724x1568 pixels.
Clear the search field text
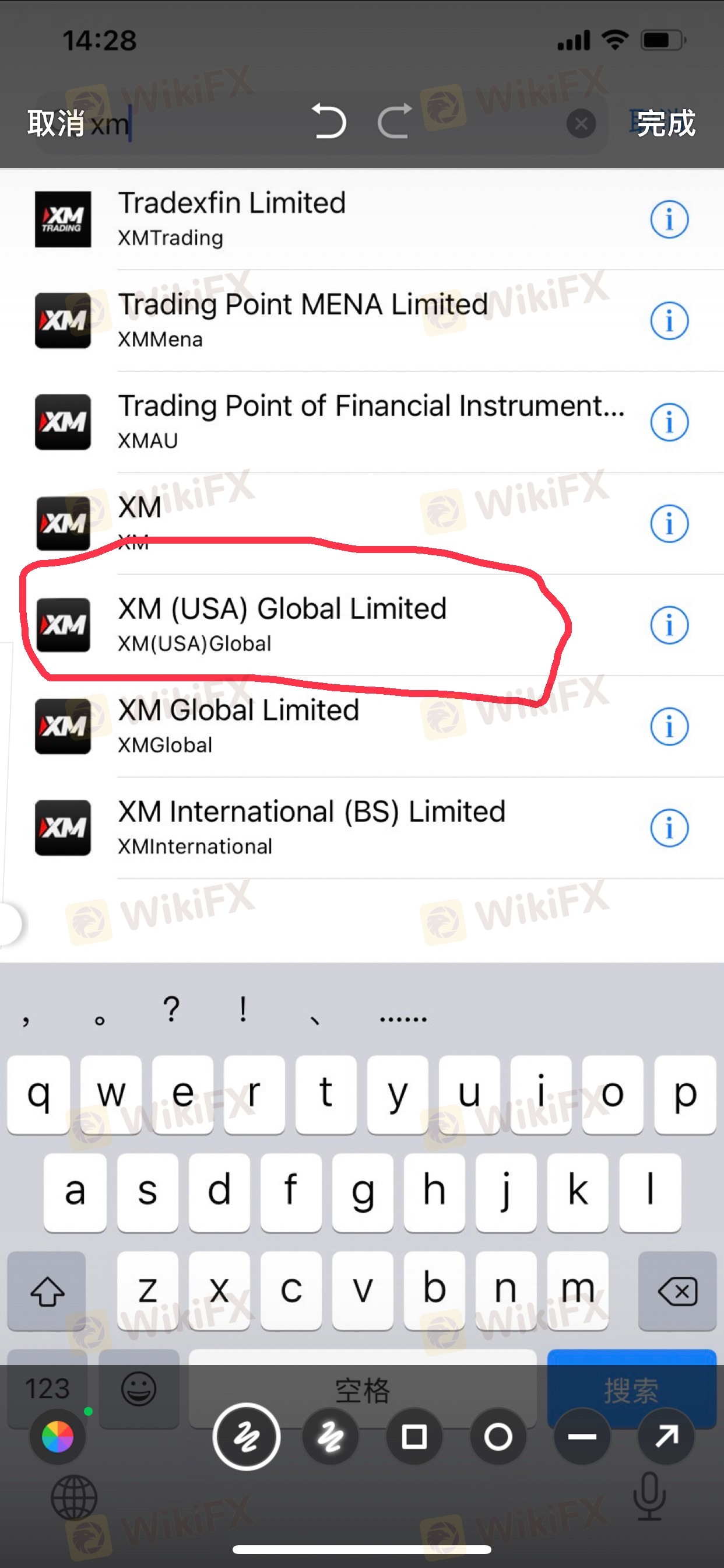(581, 124)
